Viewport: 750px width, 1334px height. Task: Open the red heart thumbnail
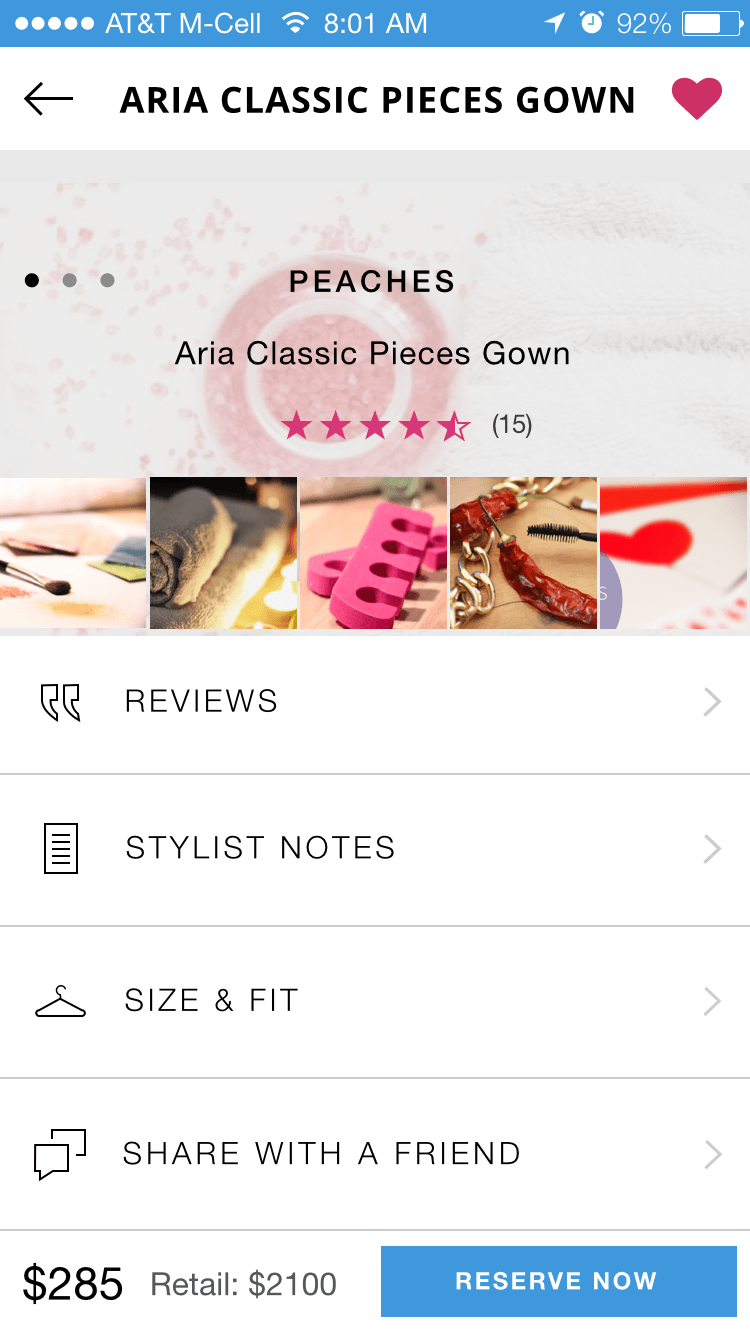pyautogui.click(x=675, y=553)
